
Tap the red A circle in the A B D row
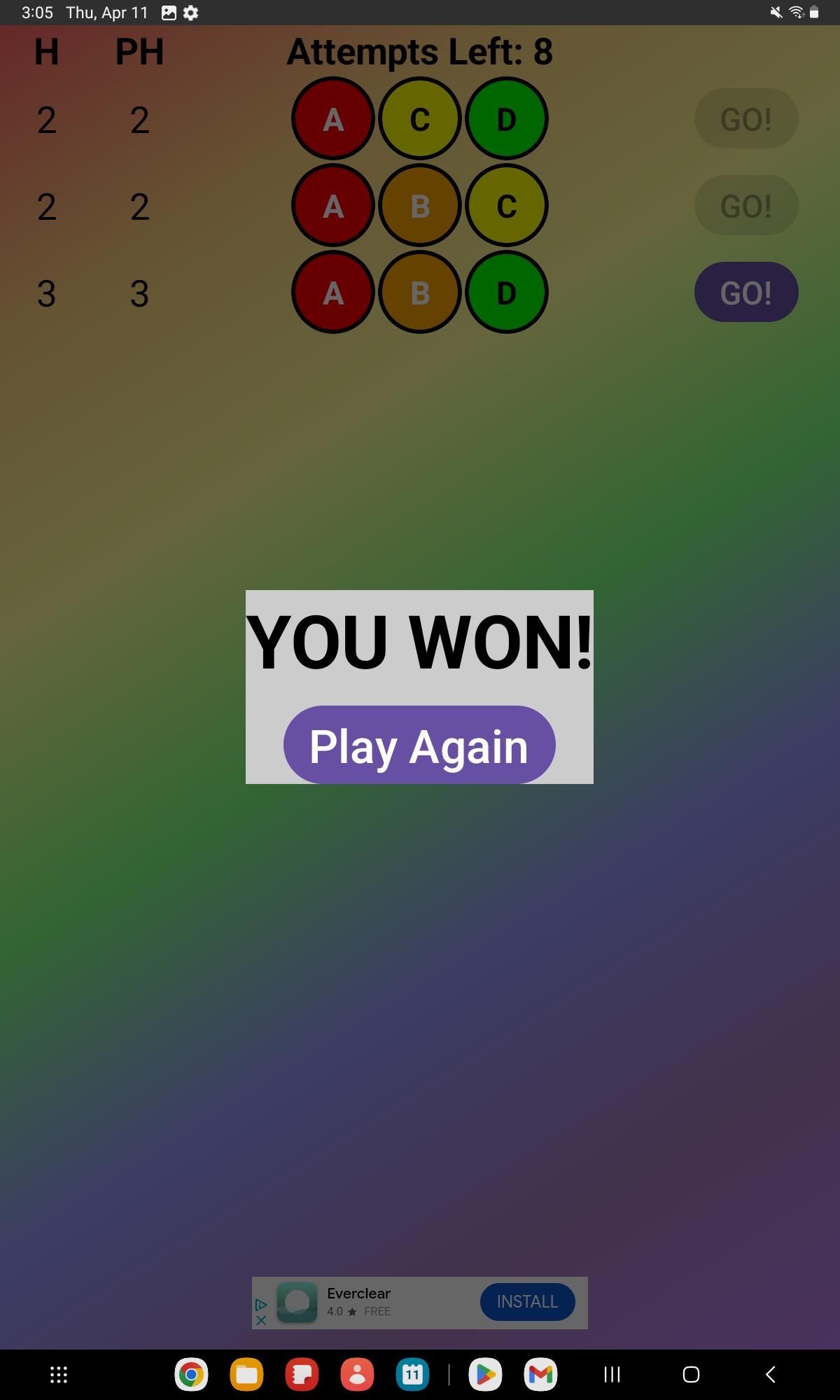333,293
